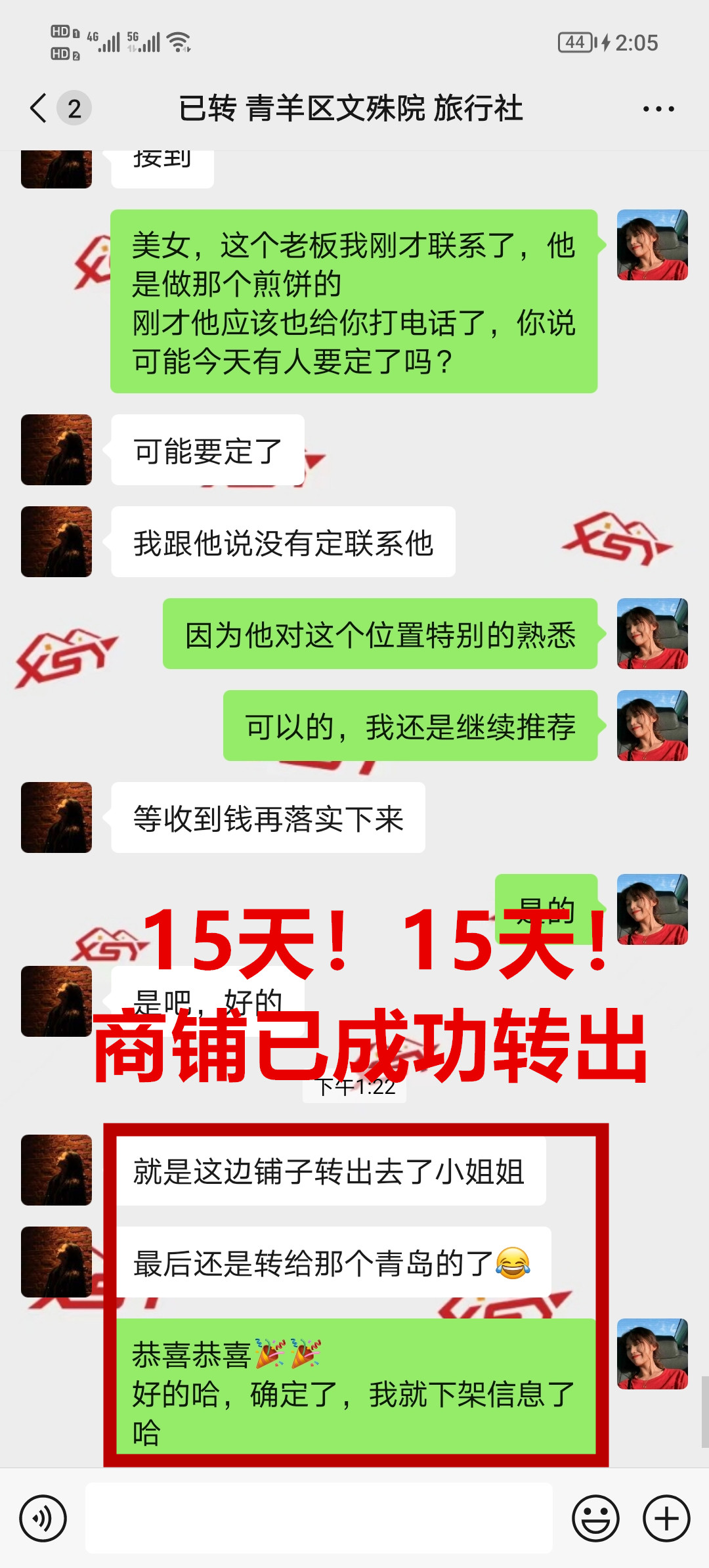Focus the message text field
Viewport: 709px width, 1568px height.
318,1518
